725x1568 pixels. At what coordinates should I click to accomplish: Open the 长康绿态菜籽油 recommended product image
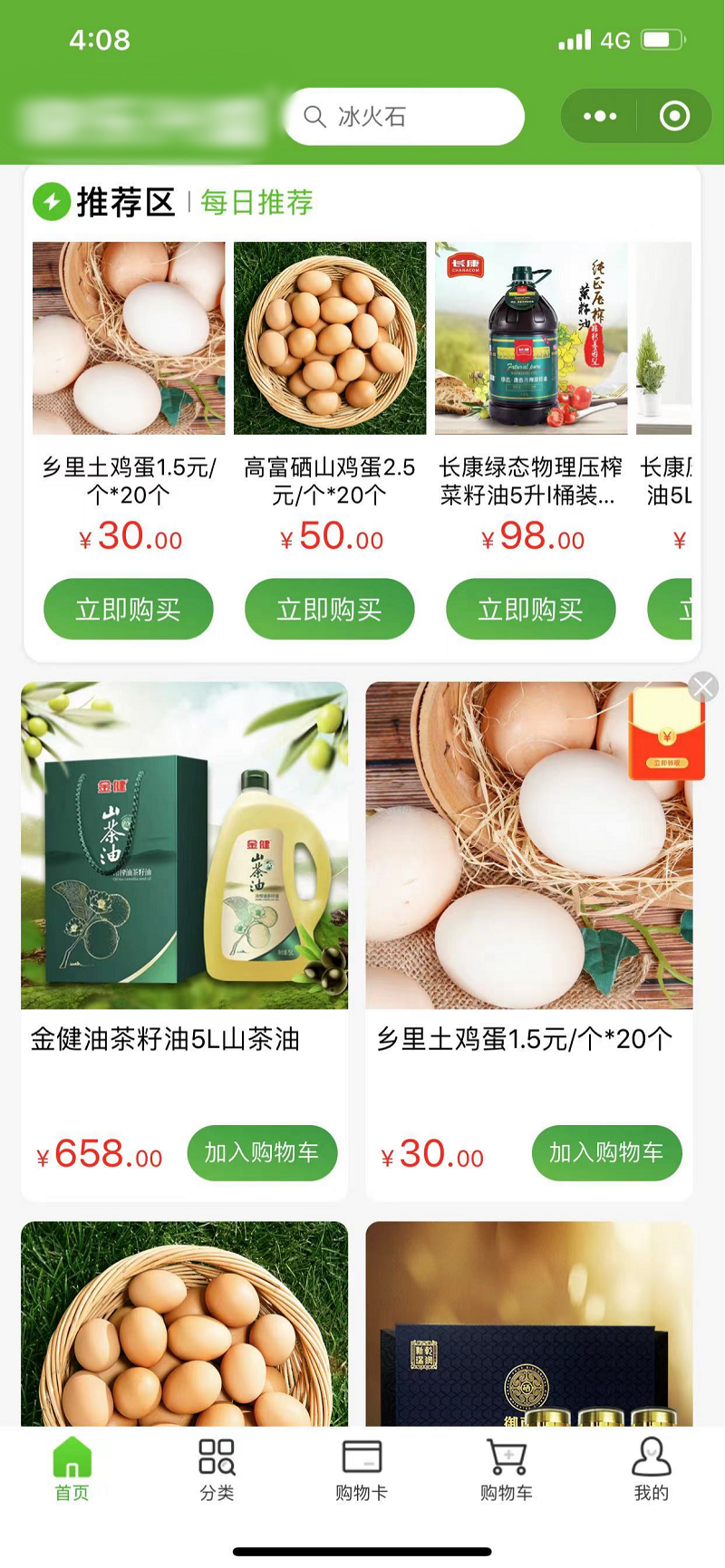pos(531,338)
